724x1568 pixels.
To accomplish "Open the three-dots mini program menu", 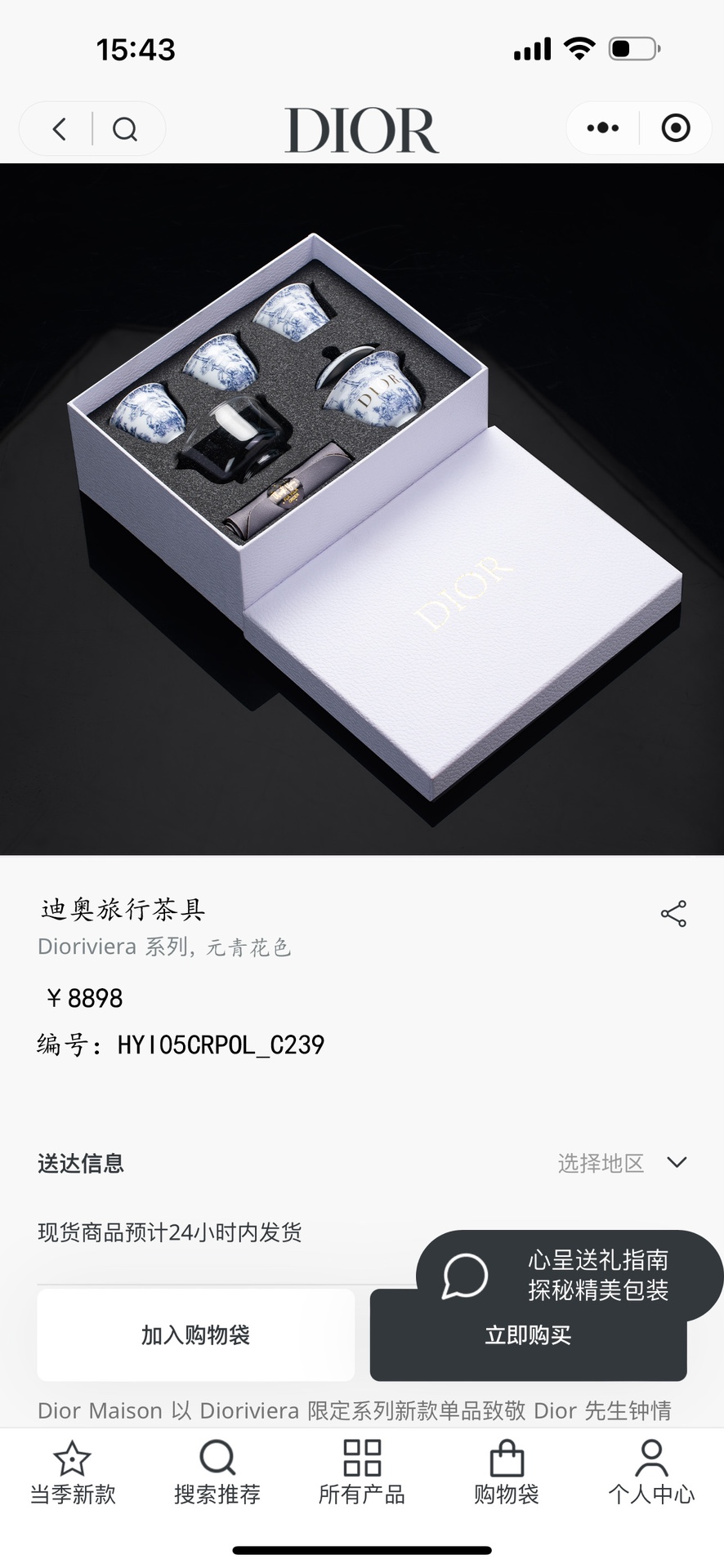I will pos(603,127).
